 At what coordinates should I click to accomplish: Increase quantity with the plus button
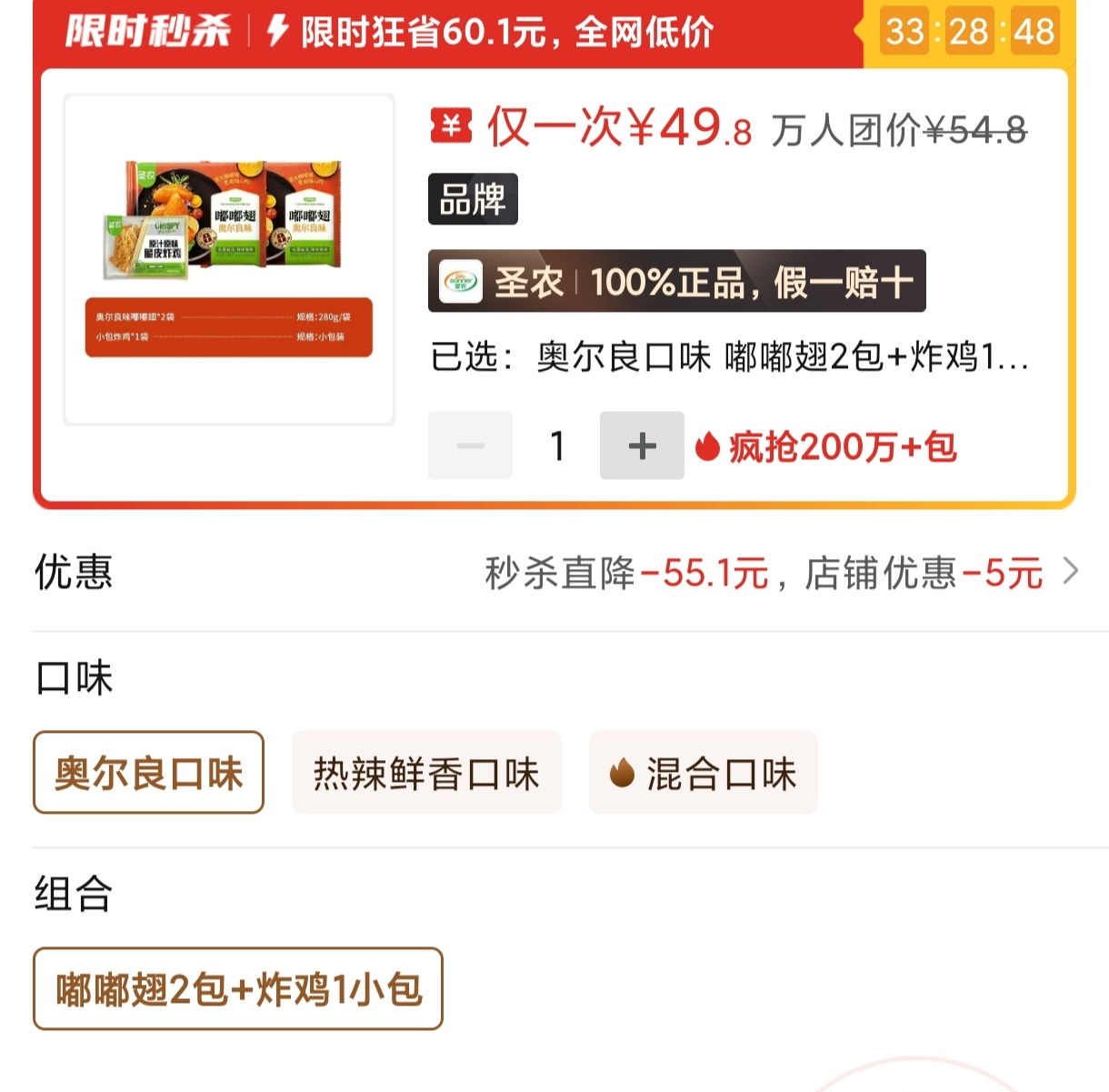coord(642,446)
